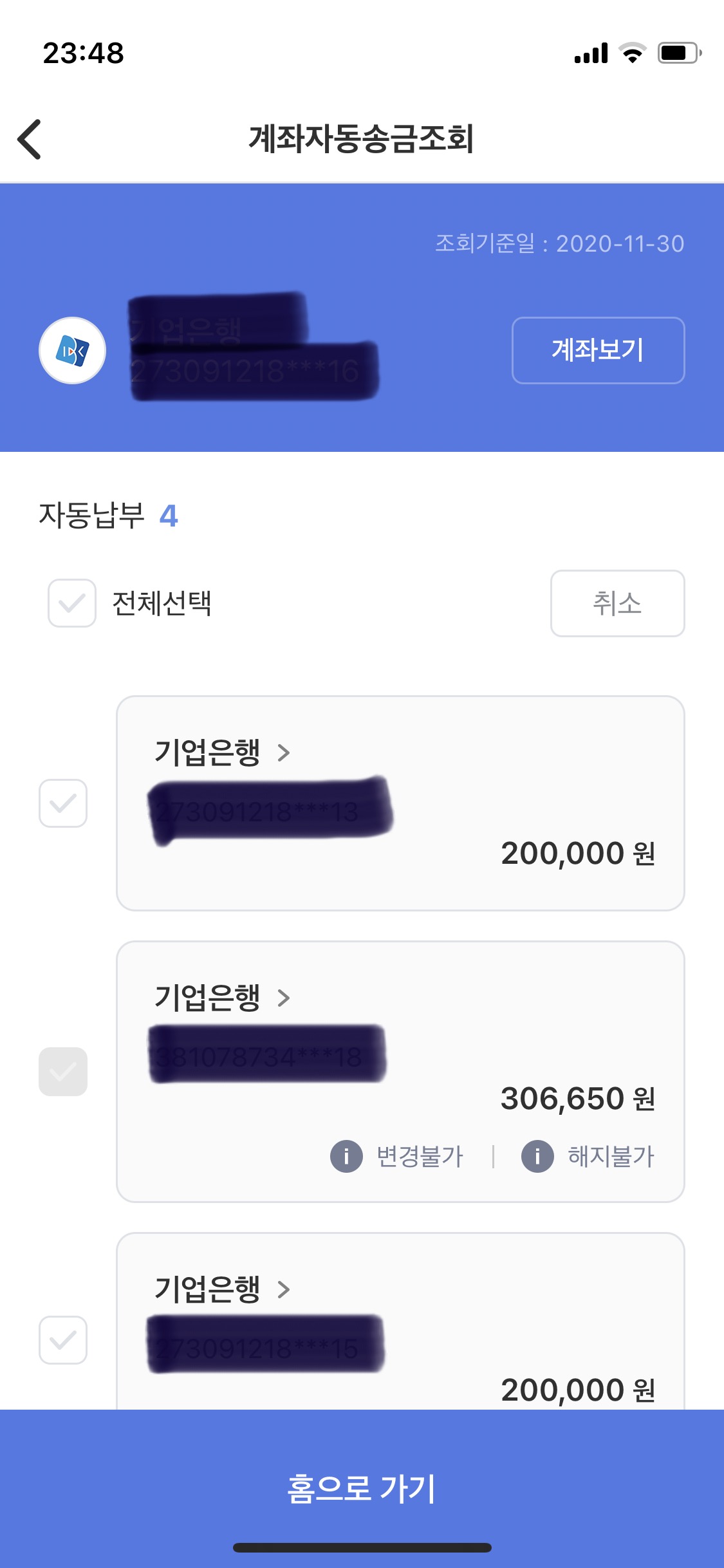
Task: Check the 전체선택 checkbox
Action: (72, 603)
